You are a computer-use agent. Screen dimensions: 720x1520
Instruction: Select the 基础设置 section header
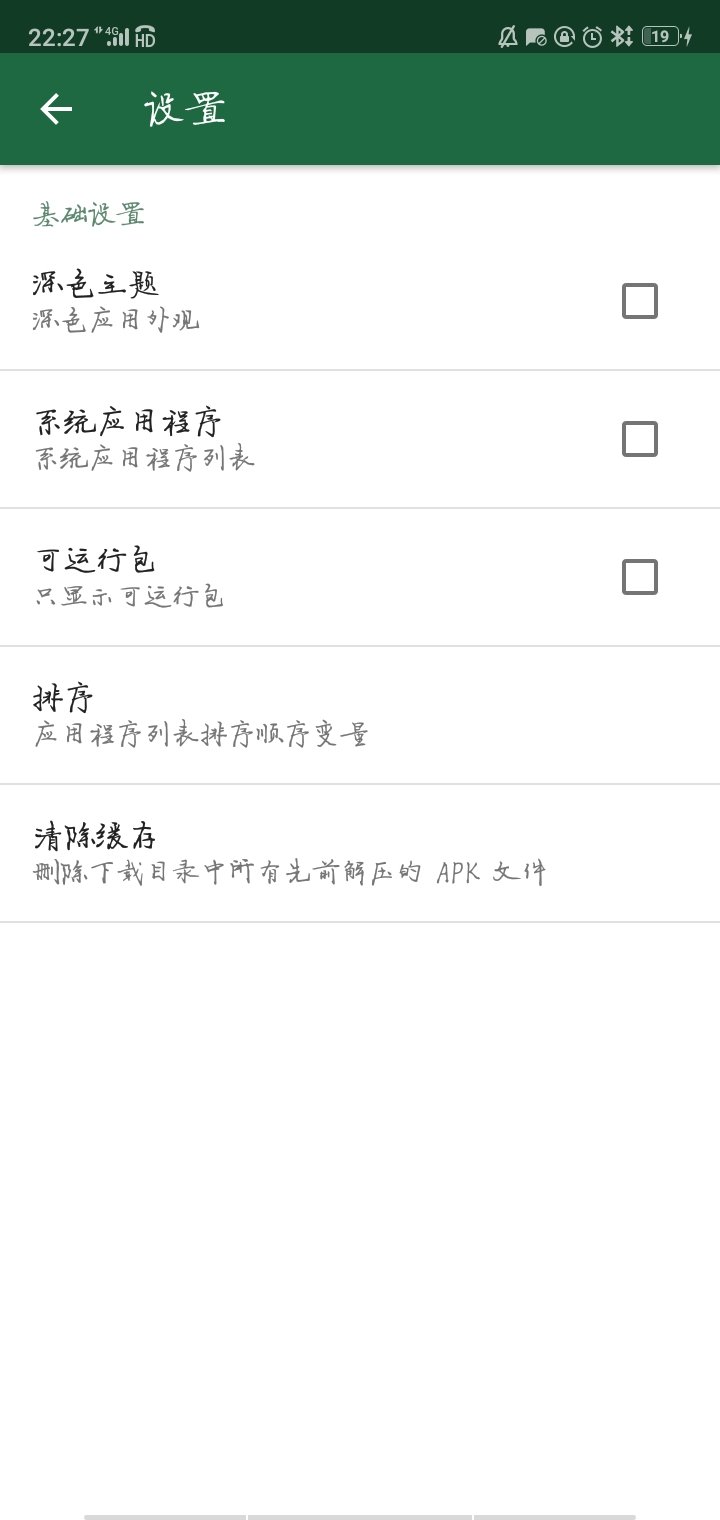(x=89, y=214)
